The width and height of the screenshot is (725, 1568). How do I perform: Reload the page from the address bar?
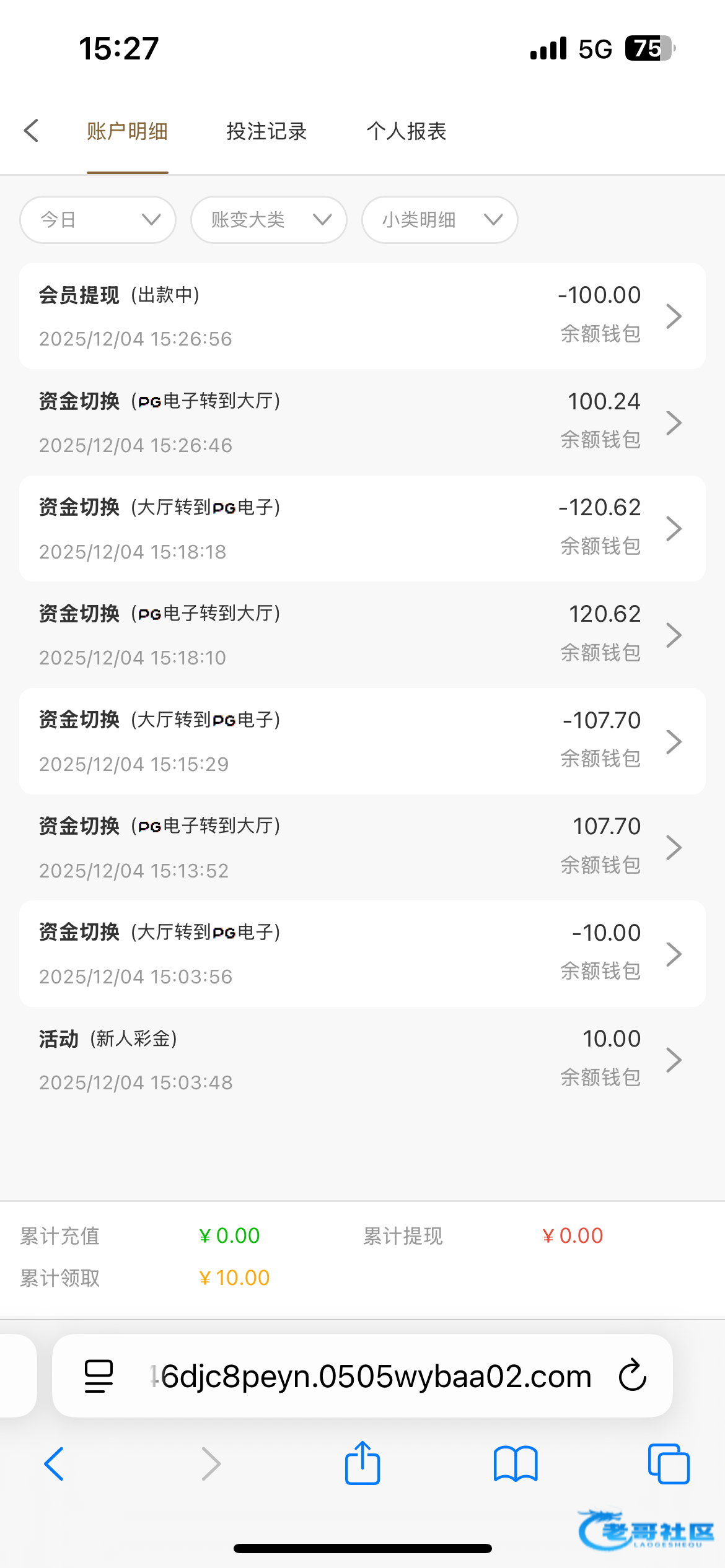632,1376
